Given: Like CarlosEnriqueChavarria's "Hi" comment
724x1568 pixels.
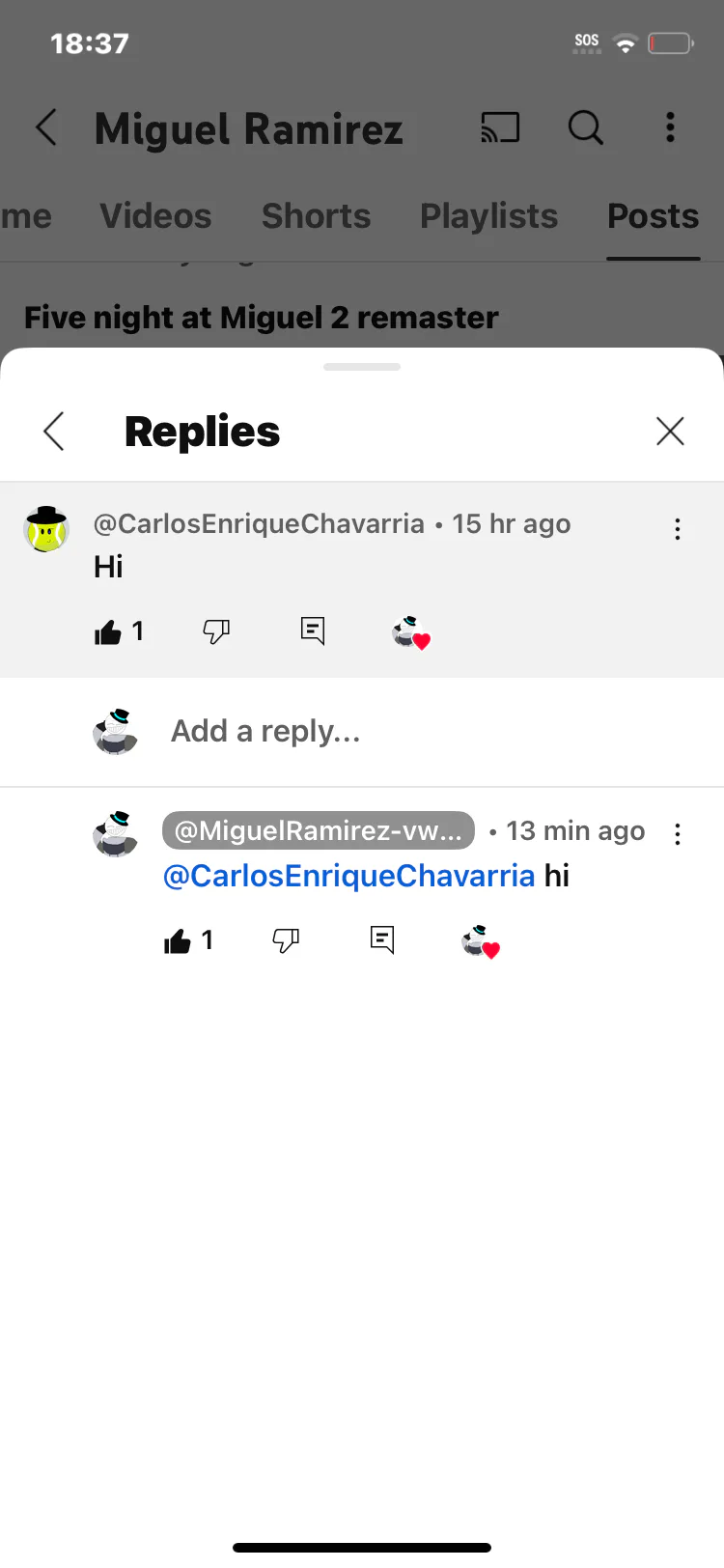Looking at the screenshot, I should 108,632.
